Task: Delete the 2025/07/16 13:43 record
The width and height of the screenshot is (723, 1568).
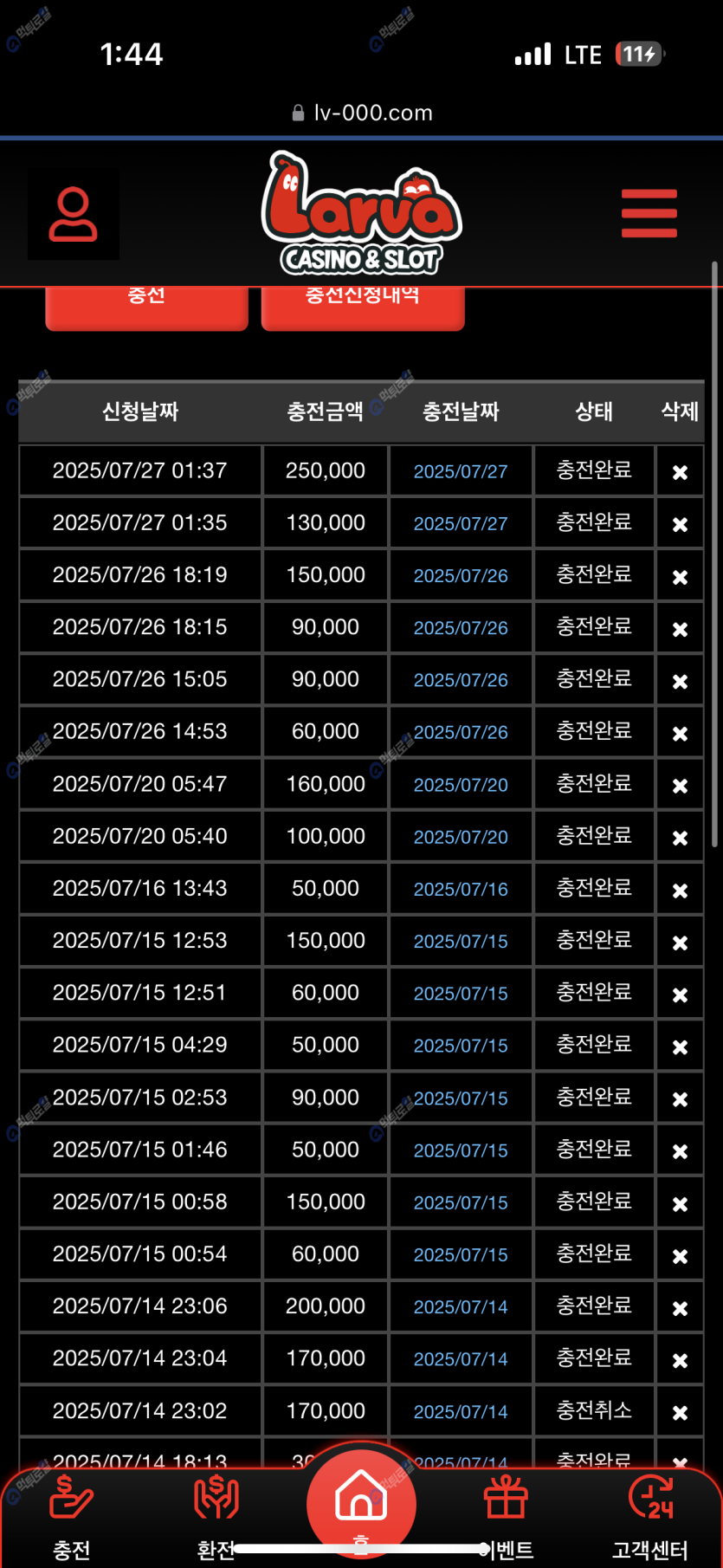Action: (x=681, y=891)
